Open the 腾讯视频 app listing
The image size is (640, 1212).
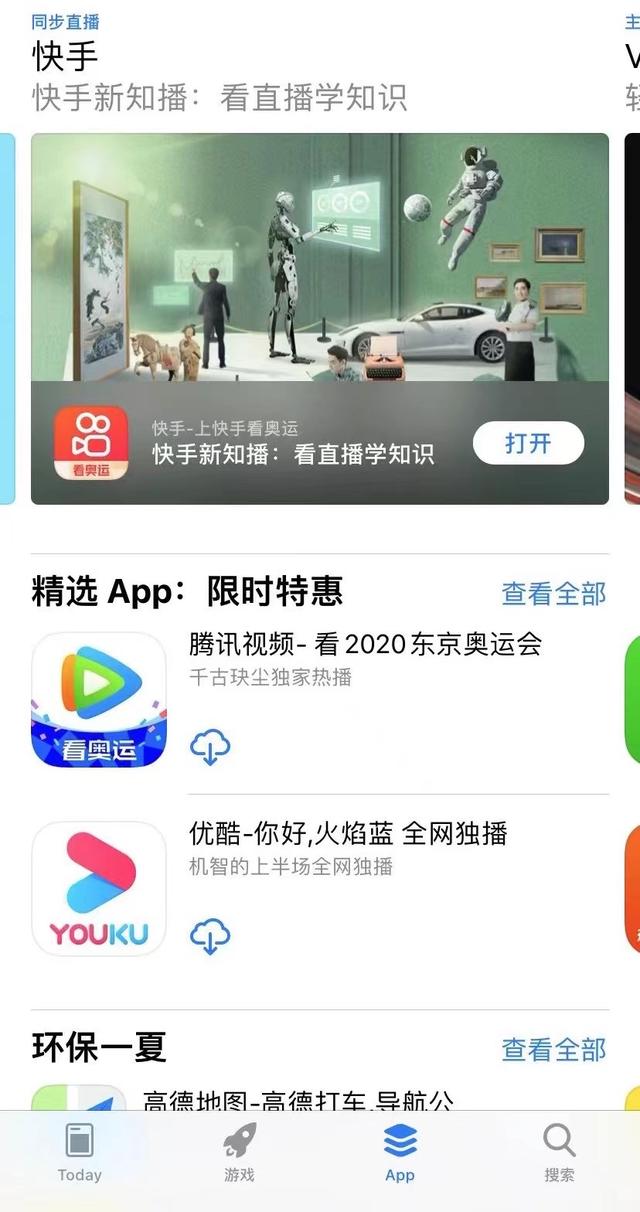tap(365, 644)
